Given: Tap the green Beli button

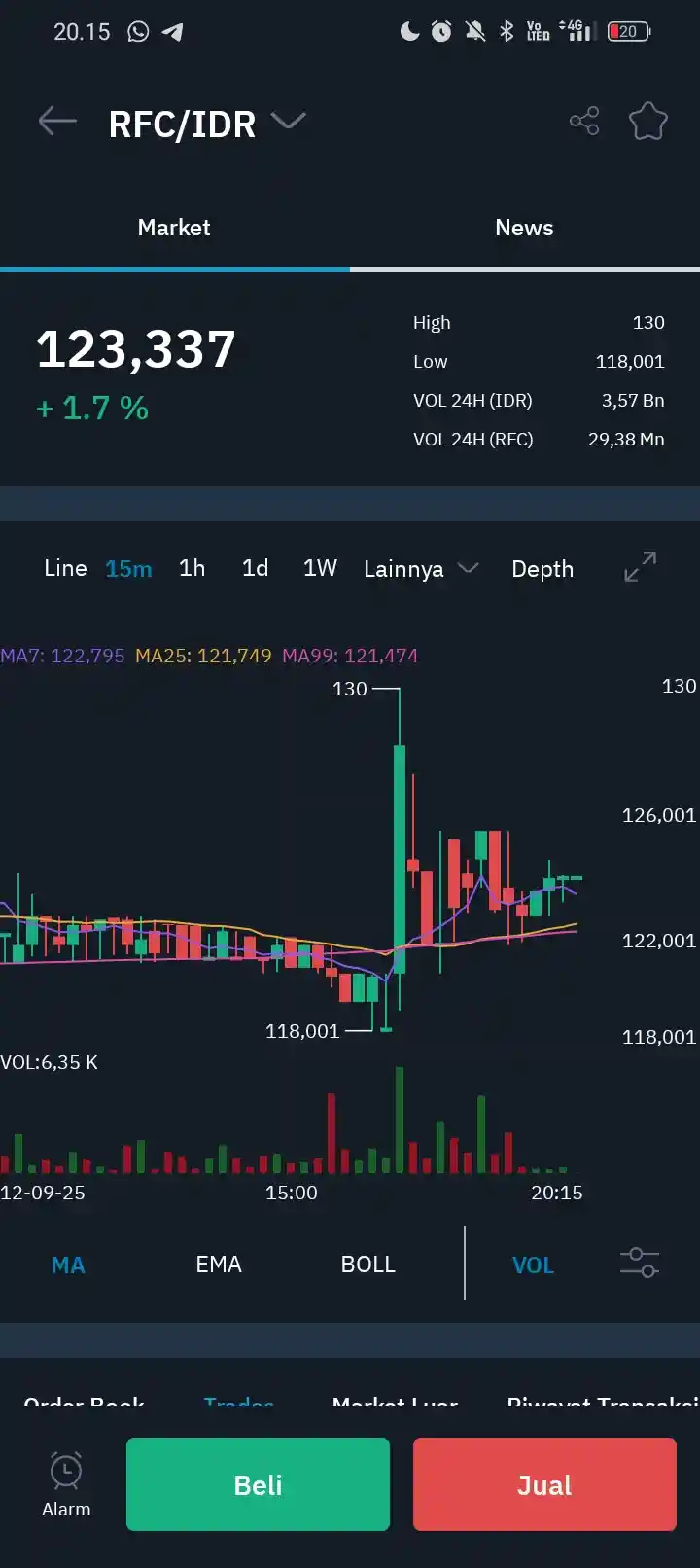Looking at the screenshot, I should click(x=258, y=1485).
